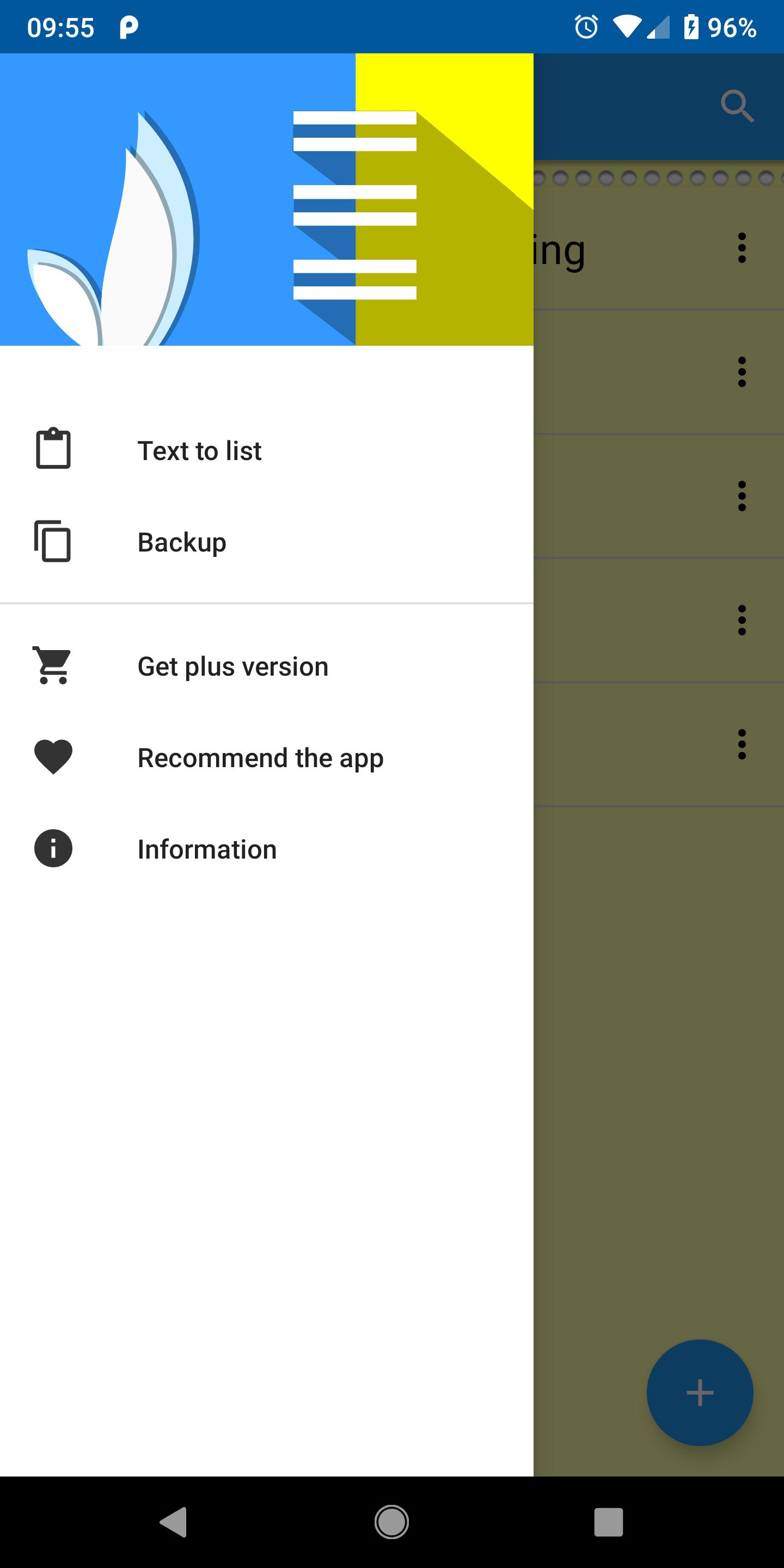Tap the heart icon beside Recommend the app
This screenshot has height=1568, width=784.
point(52,757)
